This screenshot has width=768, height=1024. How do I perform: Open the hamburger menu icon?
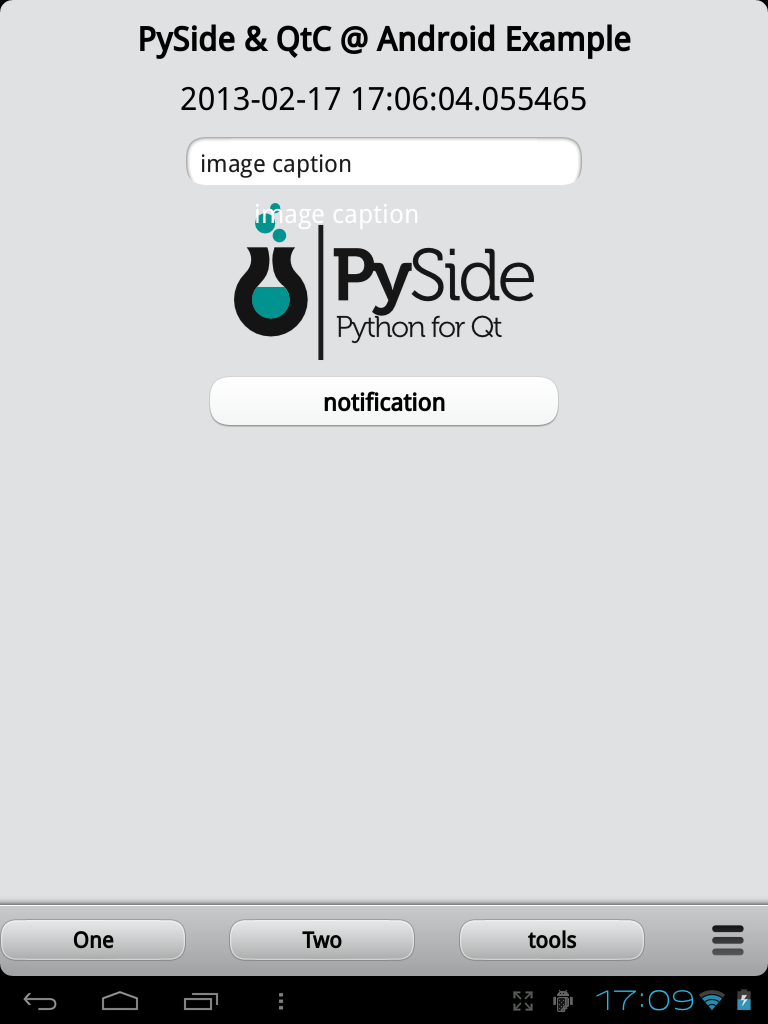728,940
